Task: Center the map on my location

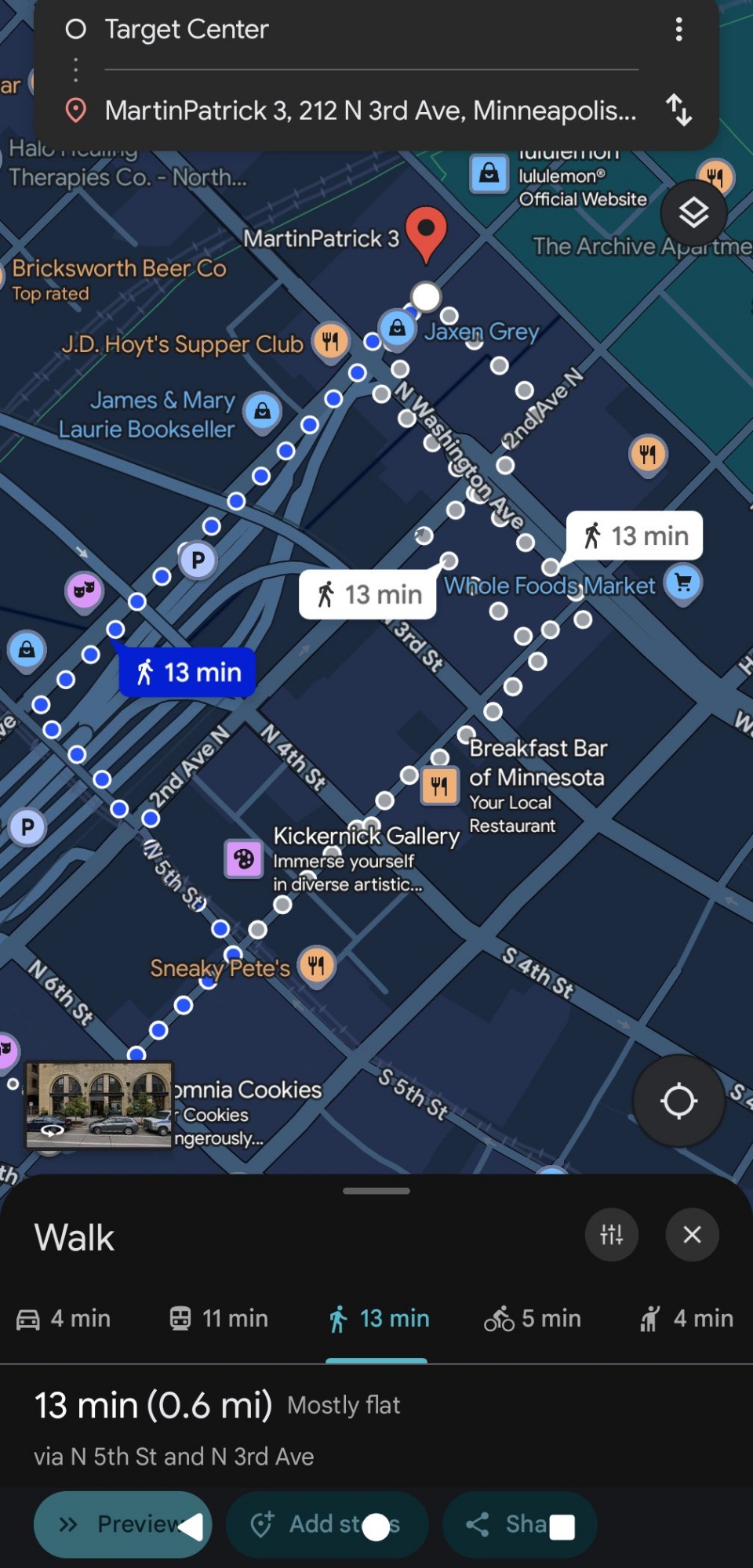Action: (678, 1101)
